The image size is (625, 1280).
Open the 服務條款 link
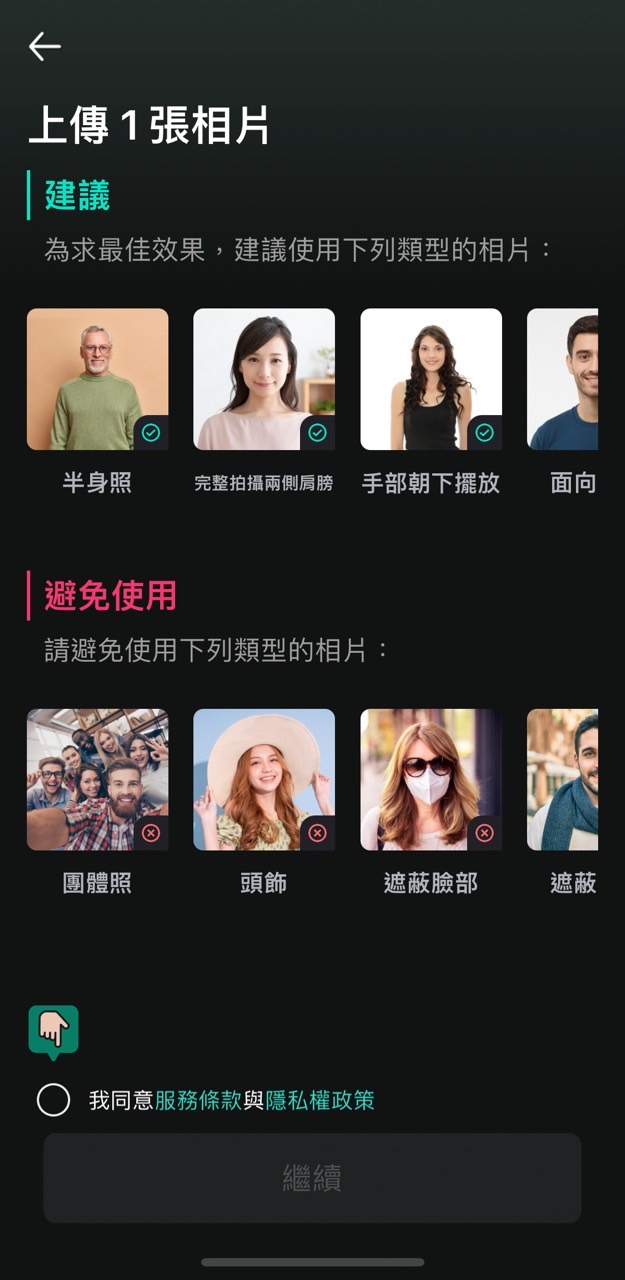tap(198, 1101)
